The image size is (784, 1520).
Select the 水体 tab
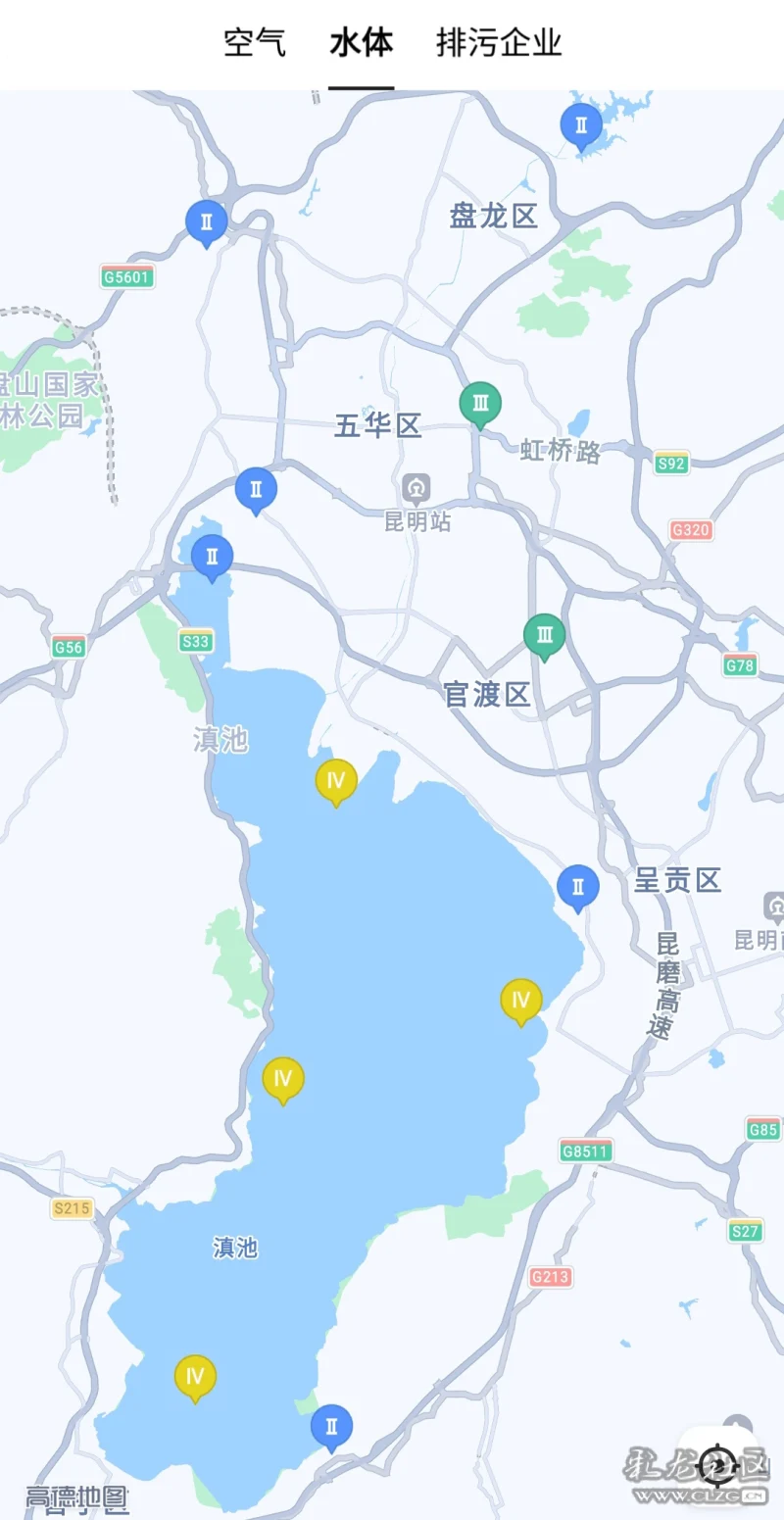pos(361,43)
